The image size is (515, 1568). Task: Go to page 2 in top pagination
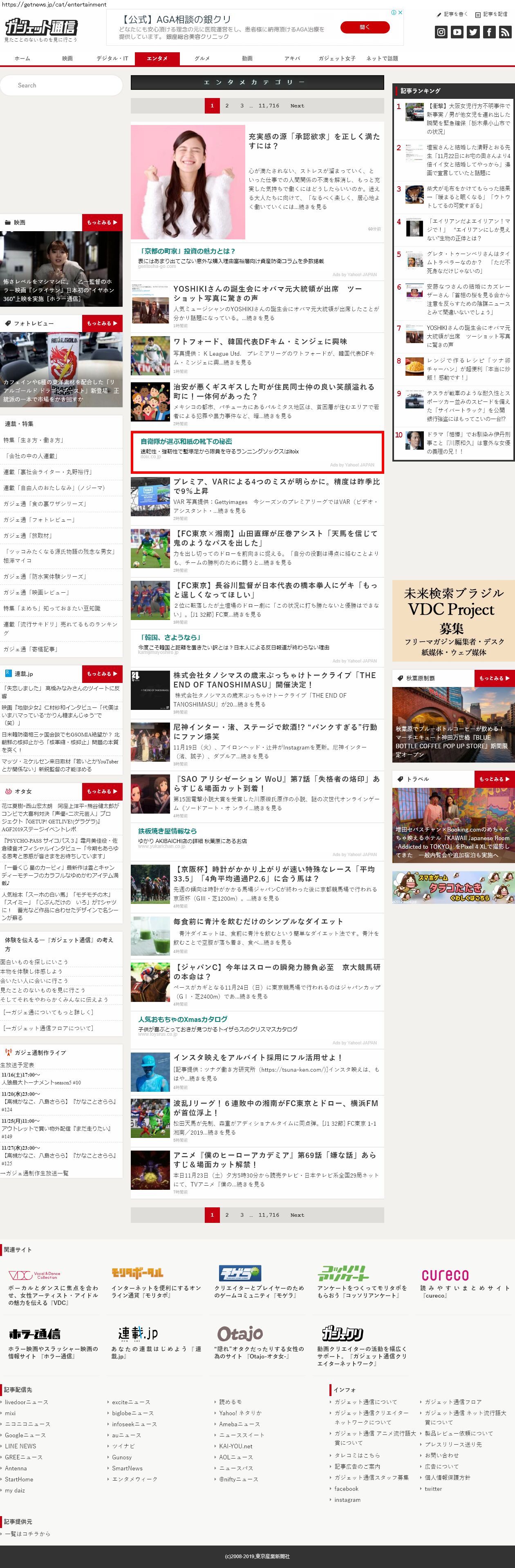coord(227,106)
